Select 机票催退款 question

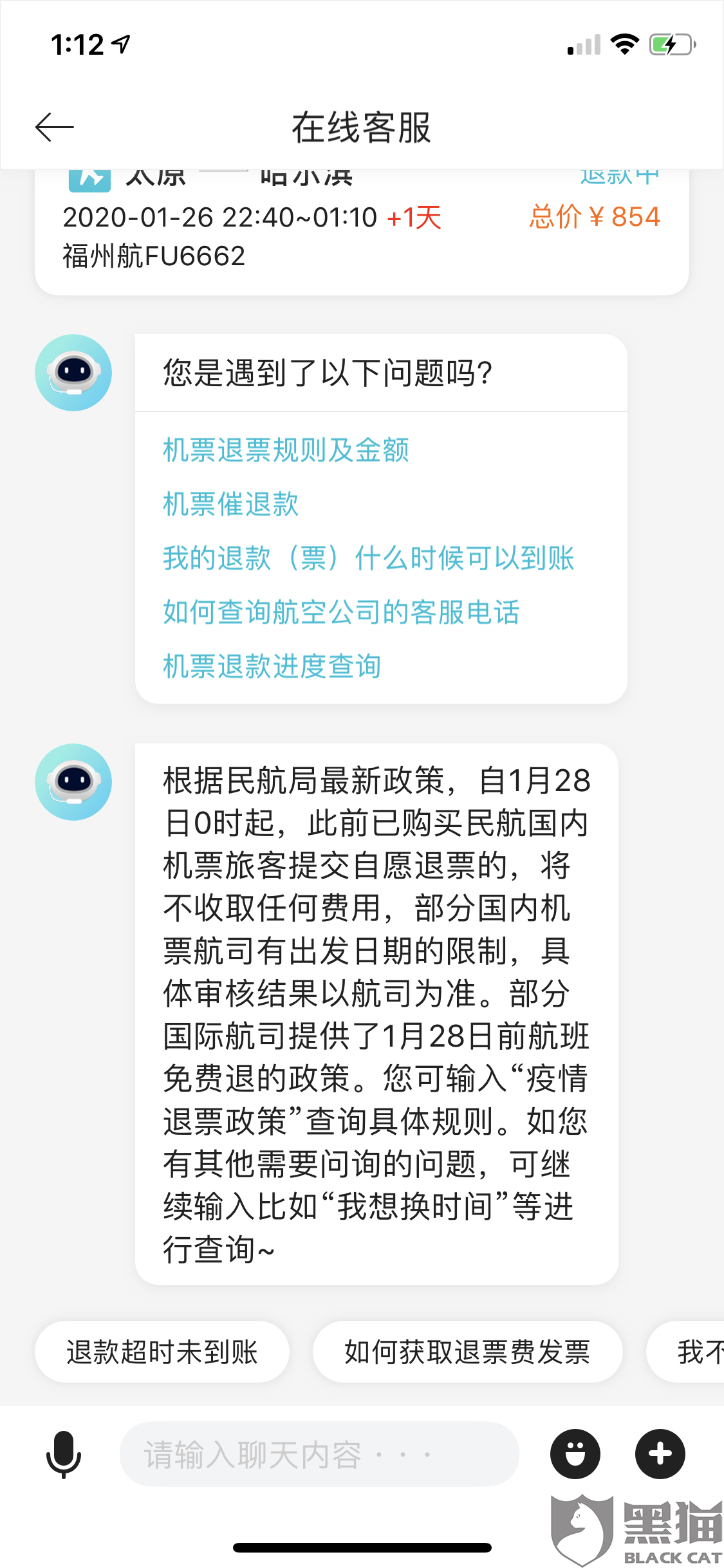pyautogui.click(x=230, y=504)
